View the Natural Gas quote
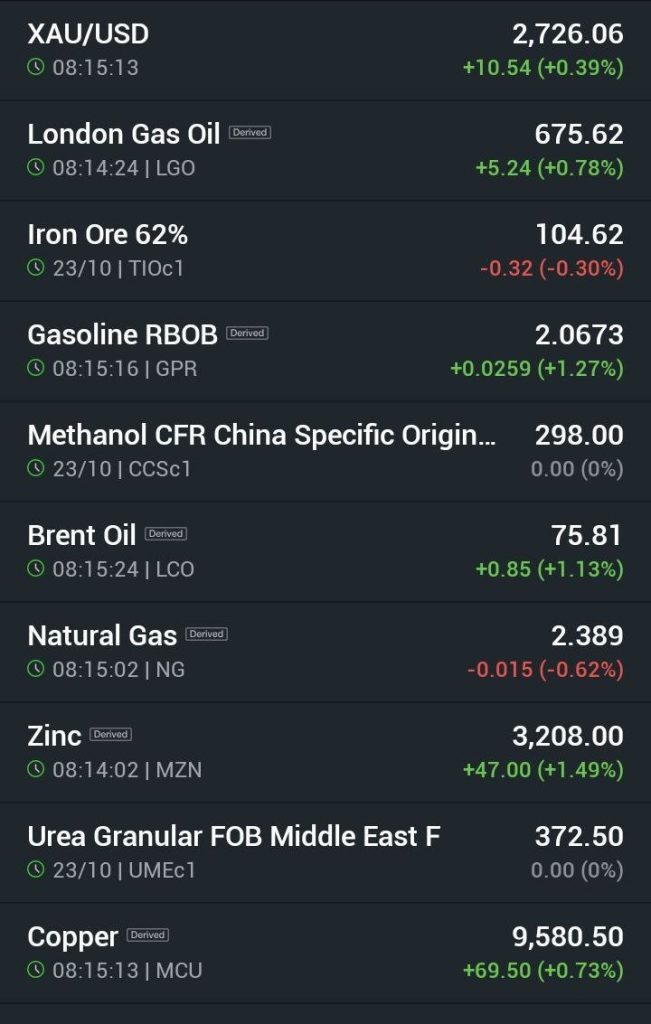This screenshot has height=1024, width=651. 325,652
